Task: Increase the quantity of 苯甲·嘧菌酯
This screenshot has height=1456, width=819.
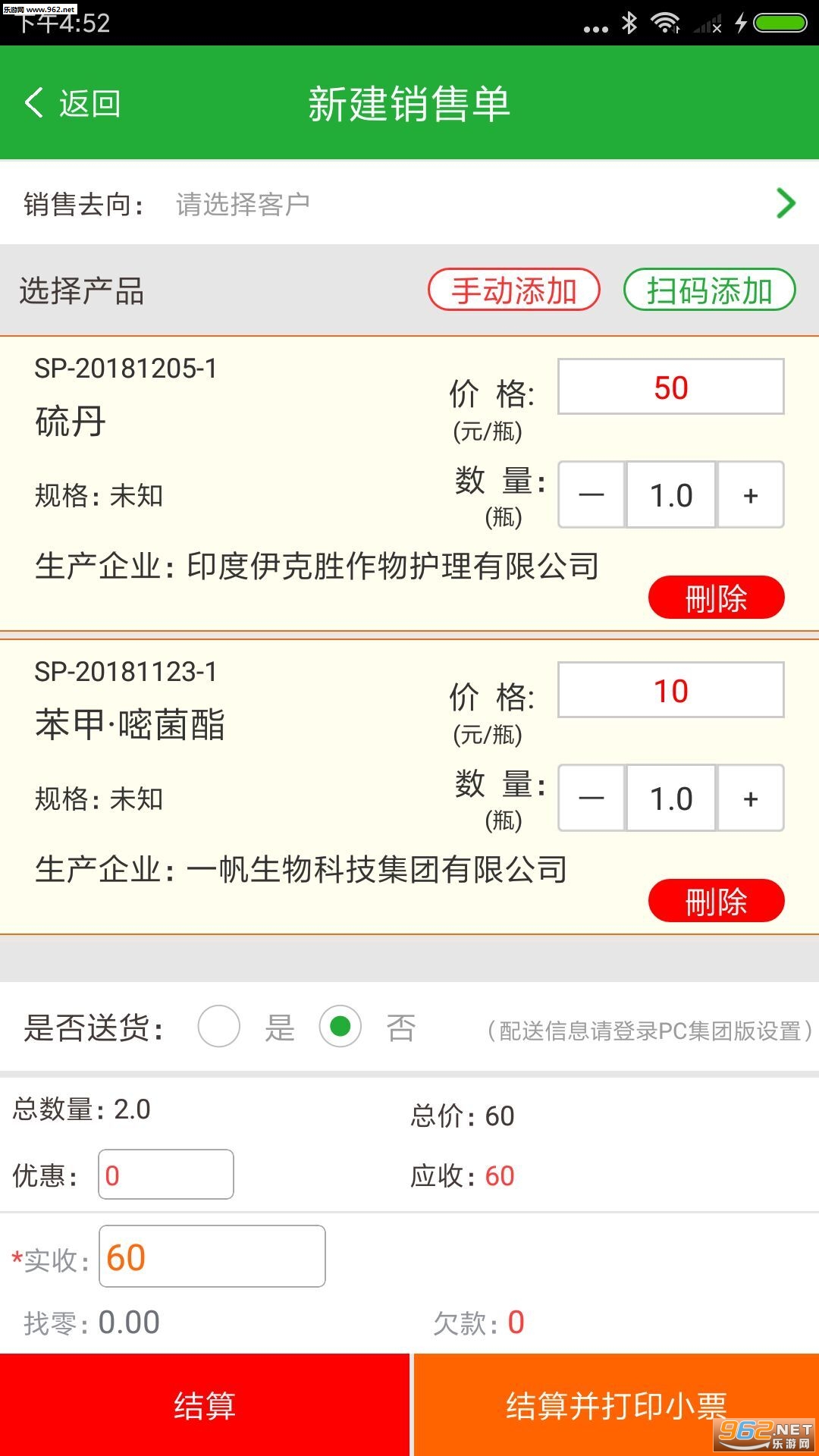Action: click(751, 799)
